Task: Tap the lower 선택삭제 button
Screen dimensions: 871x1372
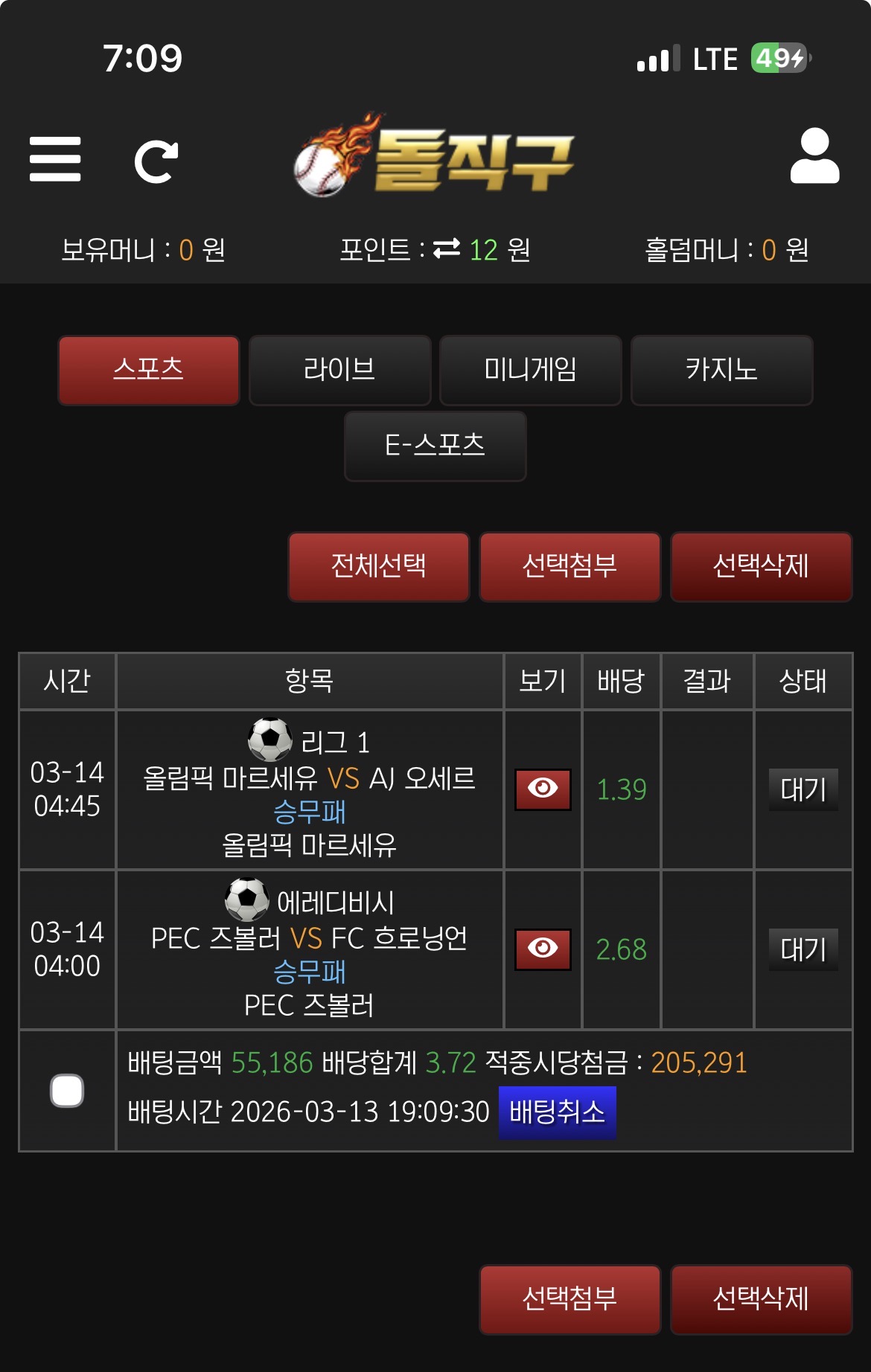Action: click(x=761, y=1299)
